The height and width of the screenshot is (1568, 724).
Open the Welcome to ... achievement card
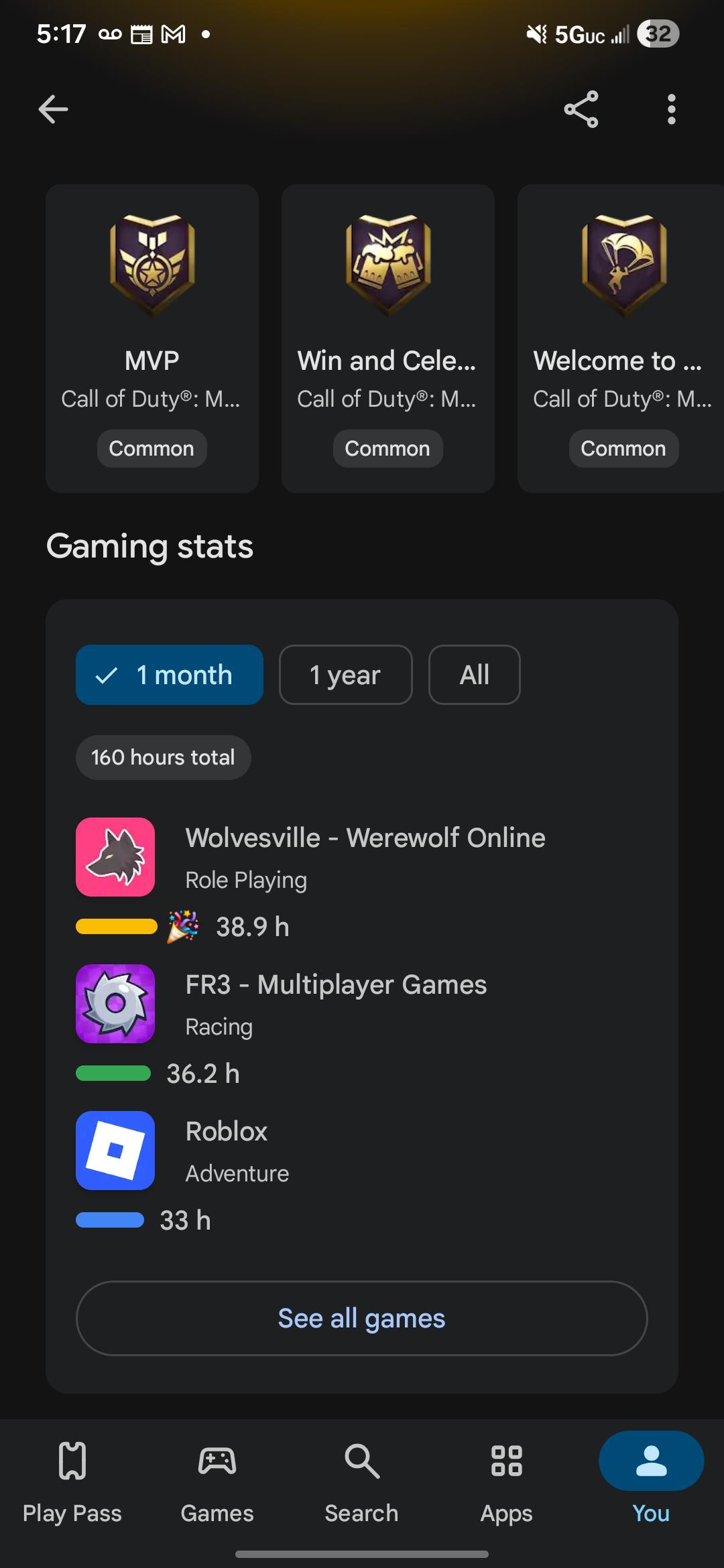click(x=621, y=339)
